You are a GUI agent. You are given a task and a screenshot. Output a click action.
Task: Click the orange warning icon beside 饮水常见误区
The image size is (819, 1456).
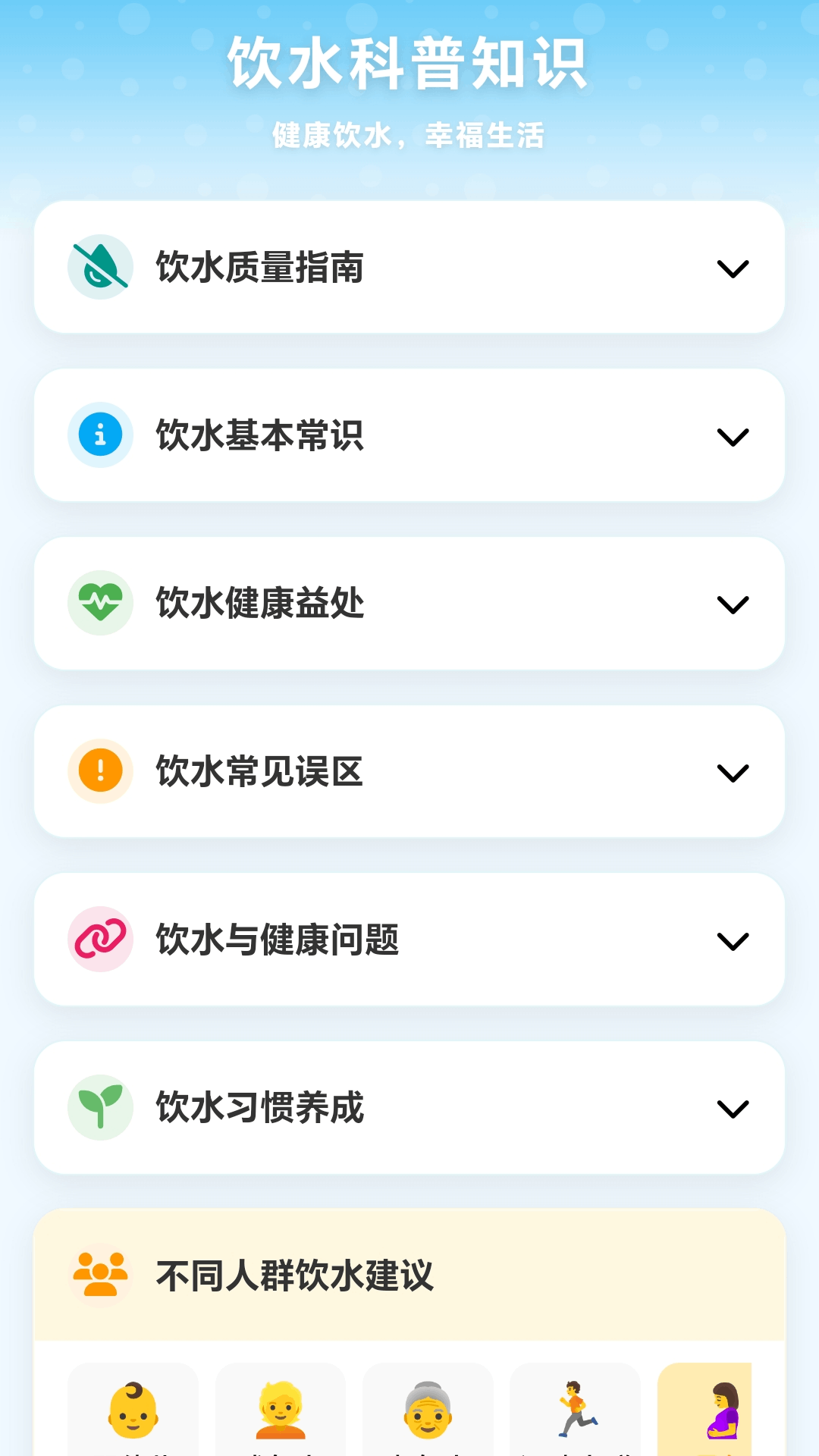pyautogui.click(x=99, y=771)
